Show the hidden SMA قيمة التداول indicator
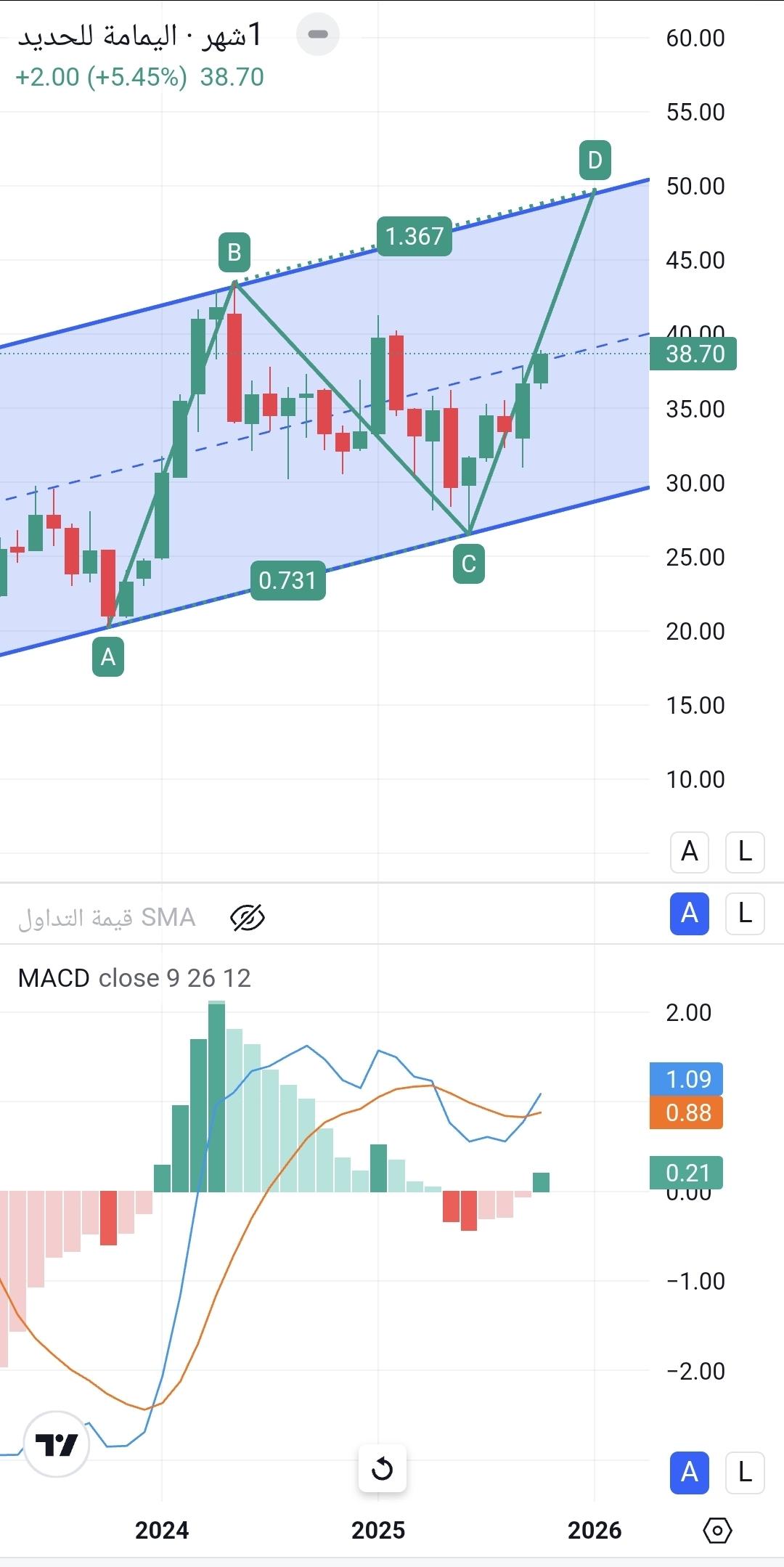784x1567 pixels. pyautogui.click(x=248, y=918)
